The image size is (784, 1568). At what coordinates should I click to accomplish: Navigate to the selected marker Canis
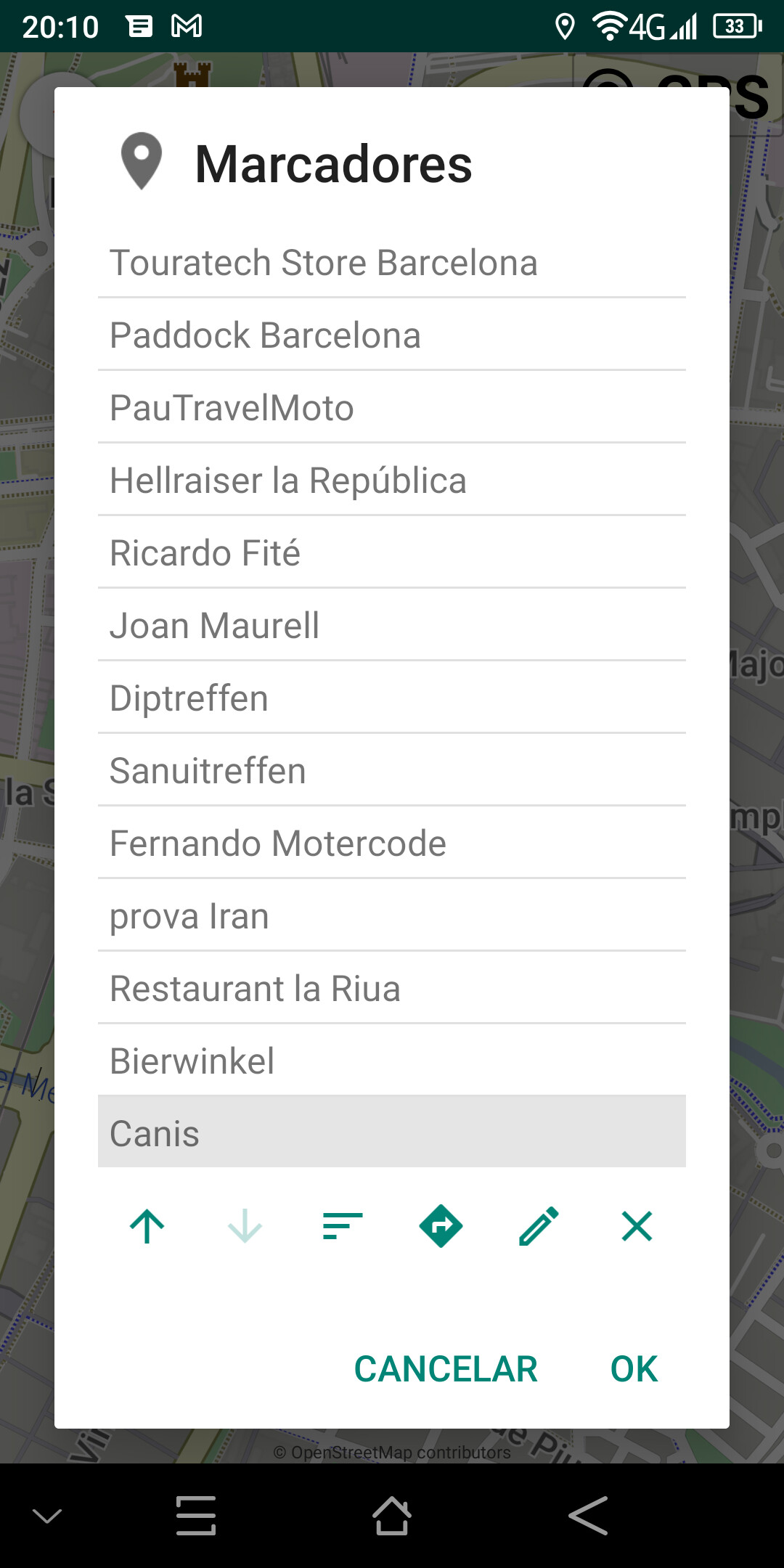coord(441,1227)
